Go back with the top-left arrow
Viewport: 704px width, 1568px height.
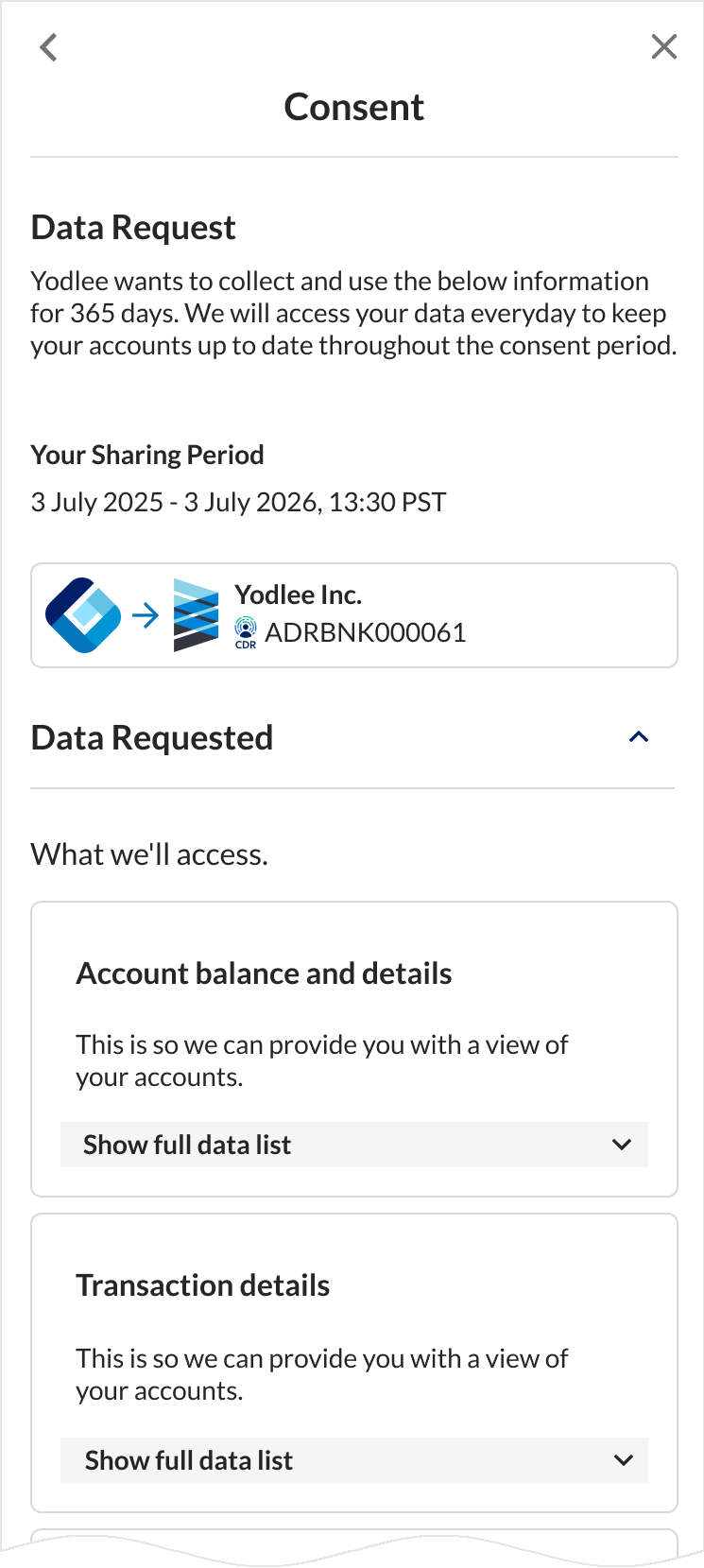point(48,46)
